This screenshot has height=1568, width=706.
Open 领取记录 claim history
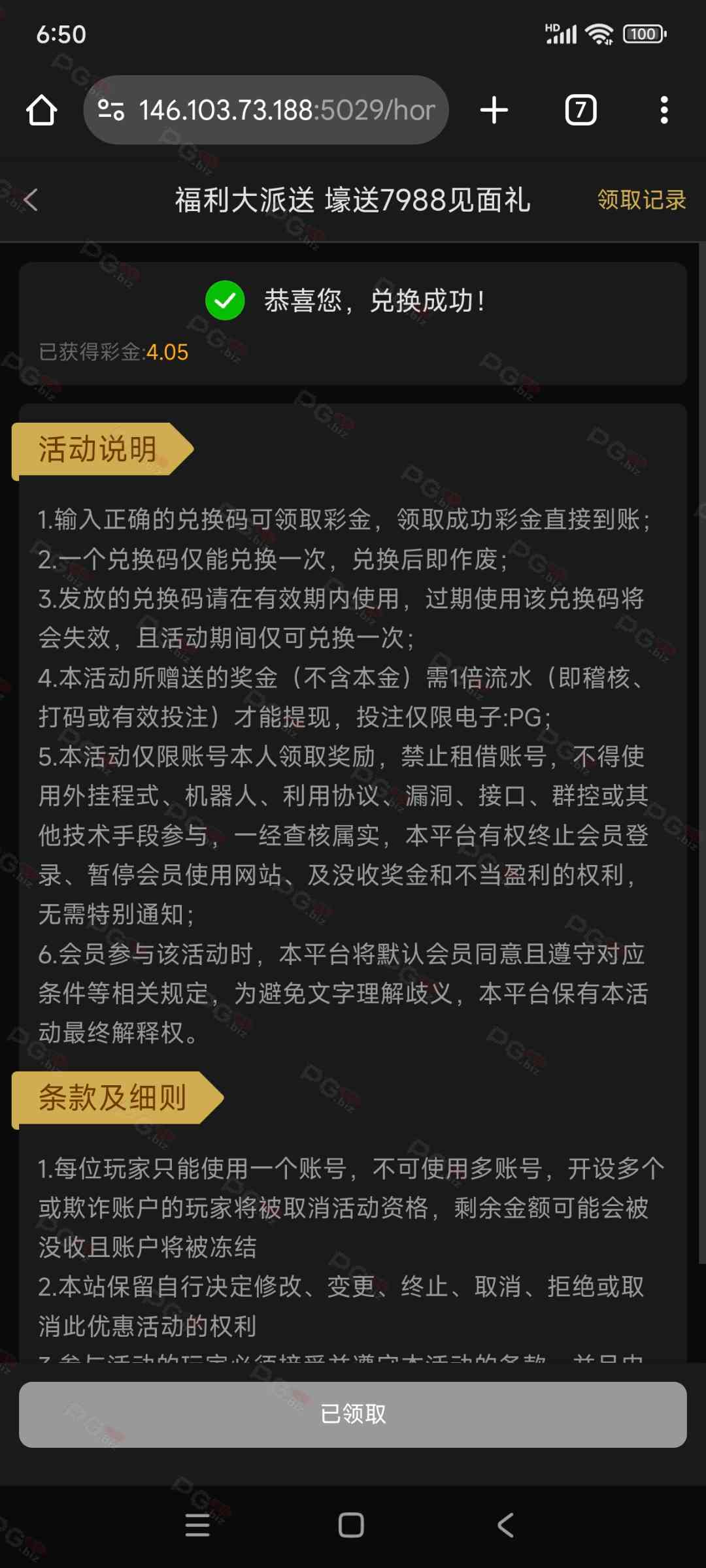(641, 200)
